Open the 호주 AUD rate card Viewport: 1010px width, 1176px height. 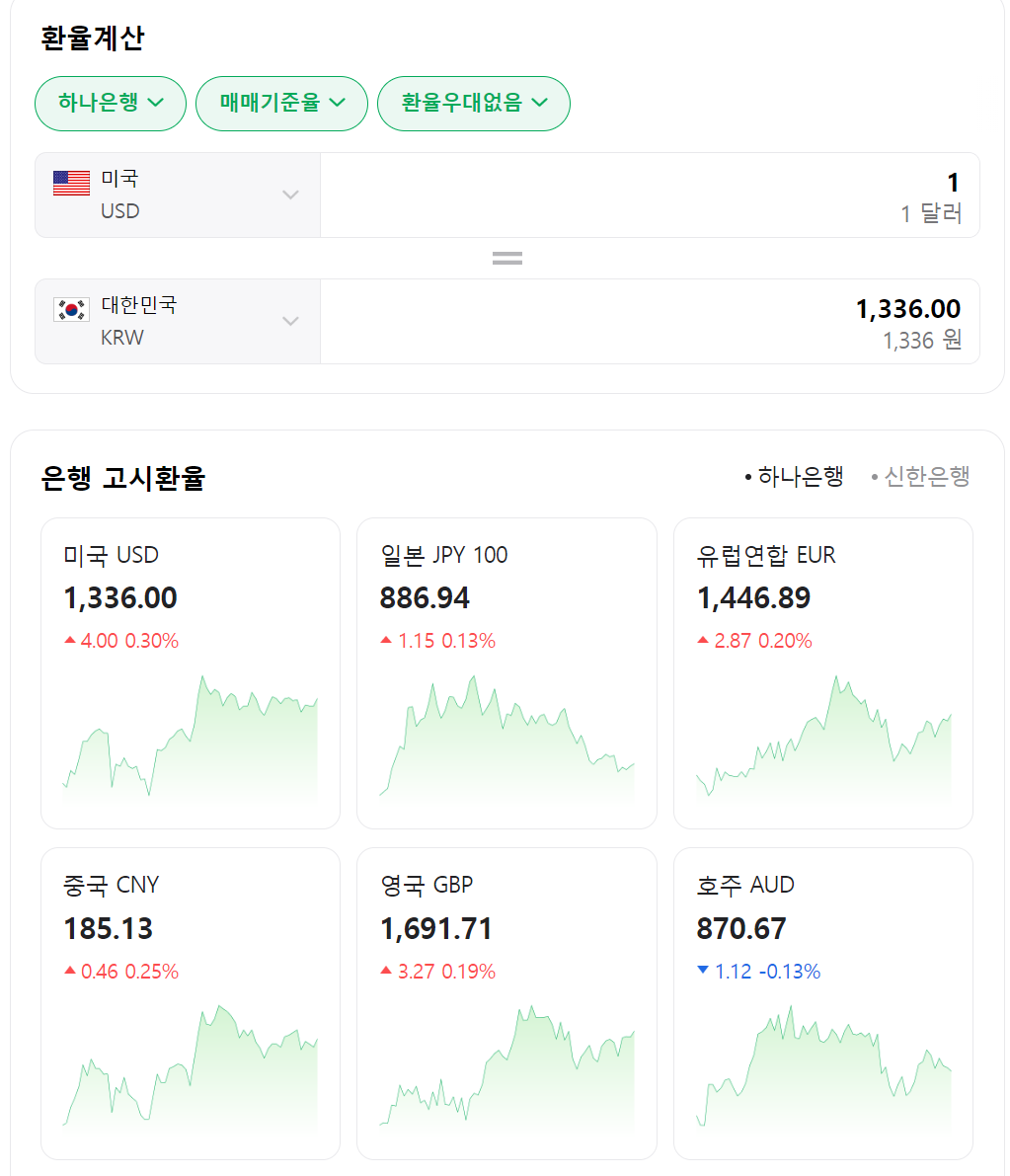[822, 1002]
